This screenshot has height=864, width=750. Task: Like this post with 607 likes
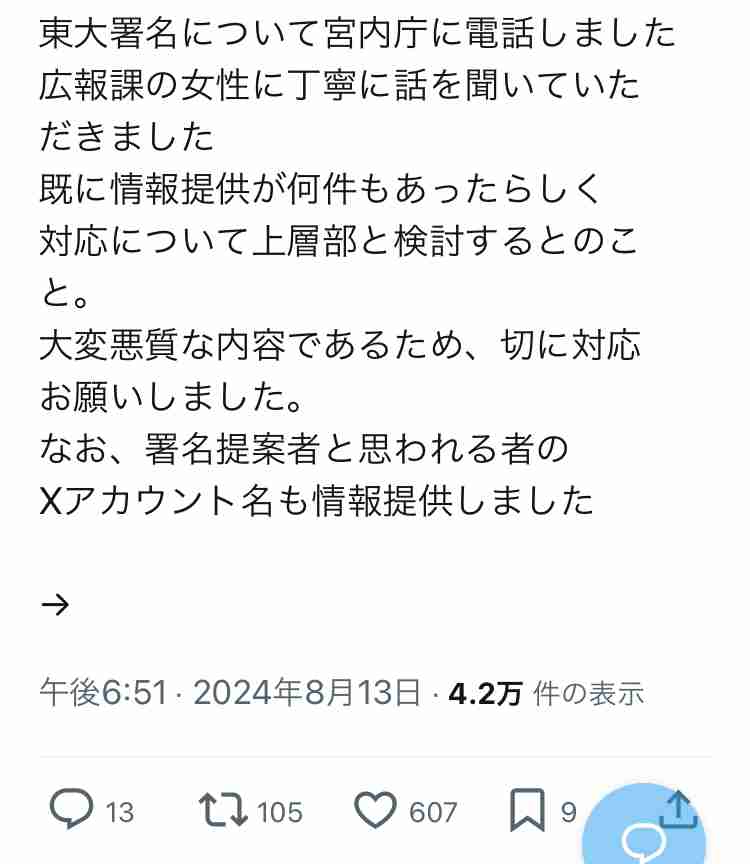pos(375,810)
